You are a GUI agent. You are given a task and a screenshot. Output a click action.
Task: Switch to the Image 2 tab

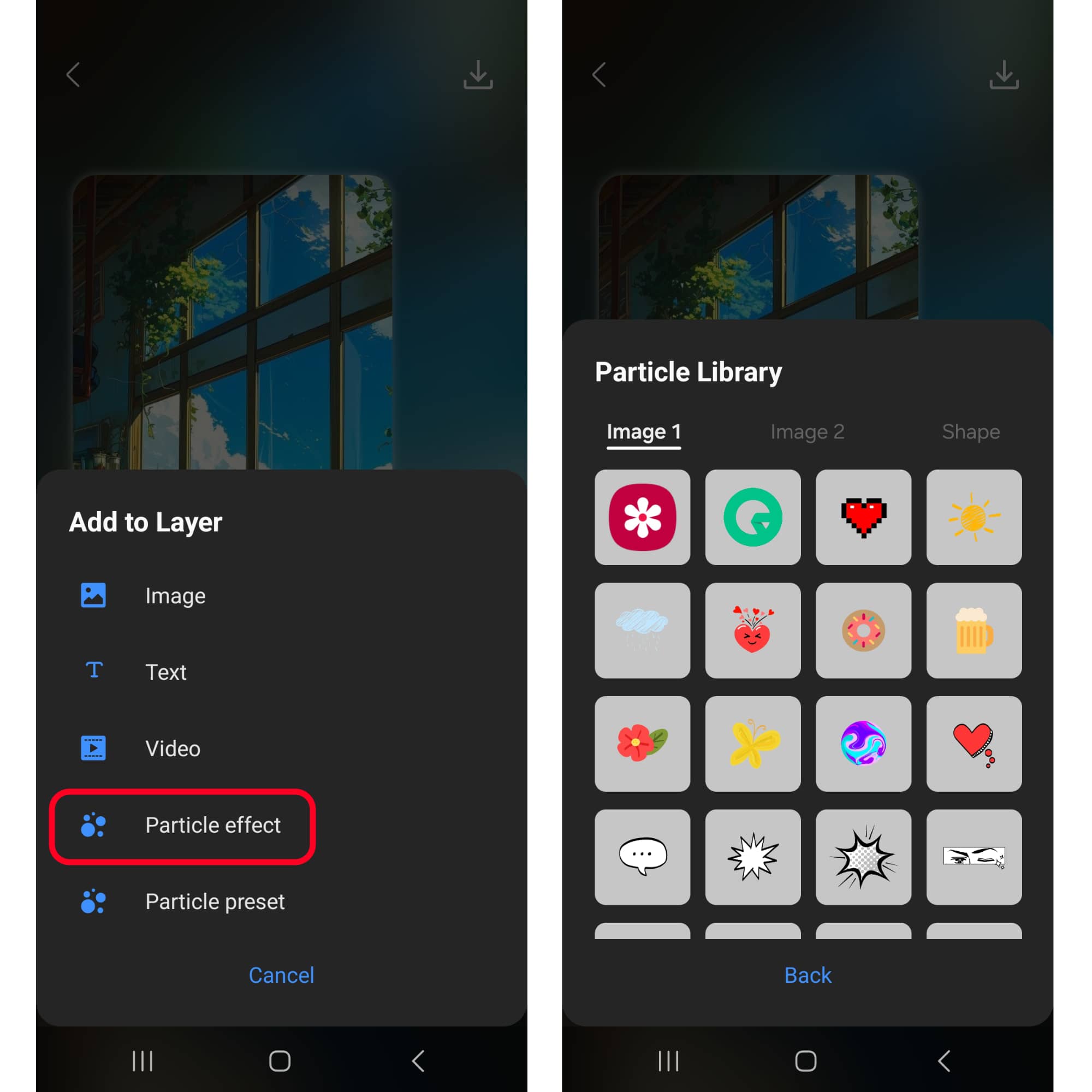click(x=806, y=432)
